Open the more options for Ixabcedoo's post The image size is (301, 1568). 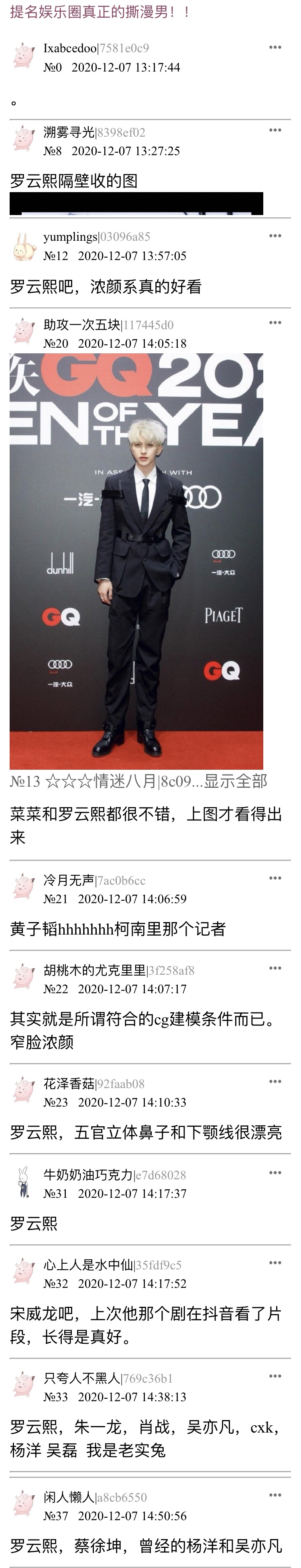275,47
